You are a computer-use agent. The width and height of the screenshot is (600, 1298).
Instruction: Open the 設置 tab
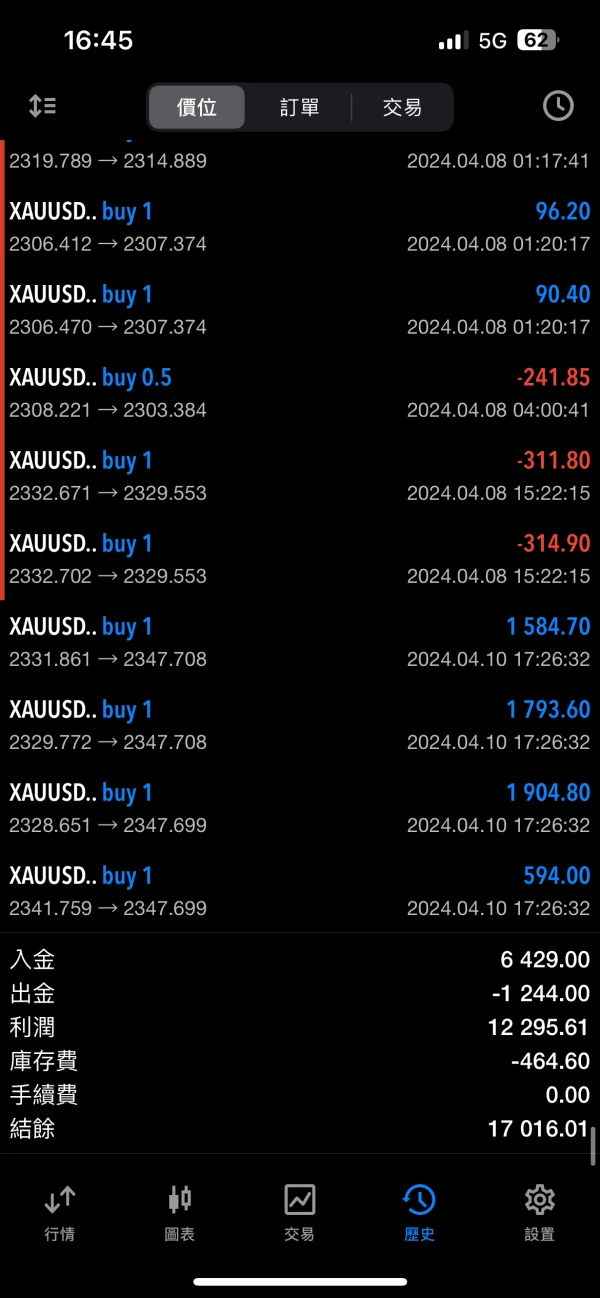point(539,1212)
